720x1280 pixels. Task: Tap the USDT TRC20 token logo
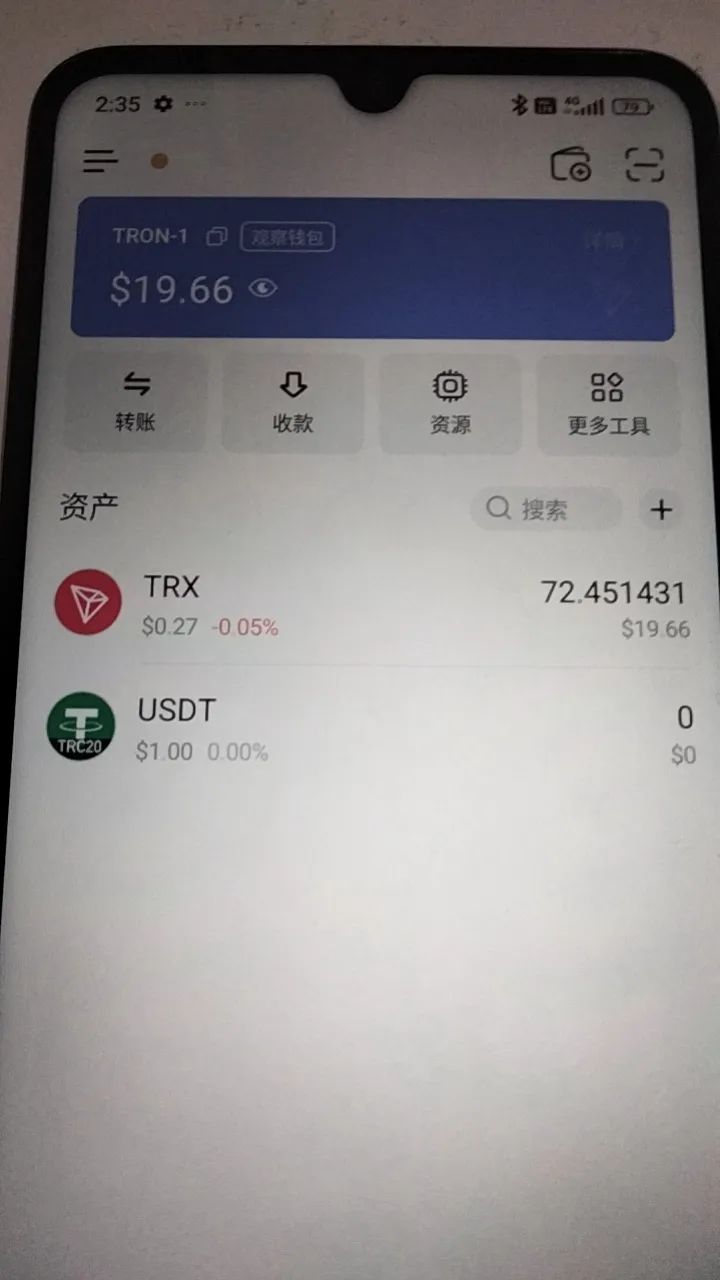[x=80, y=726]
